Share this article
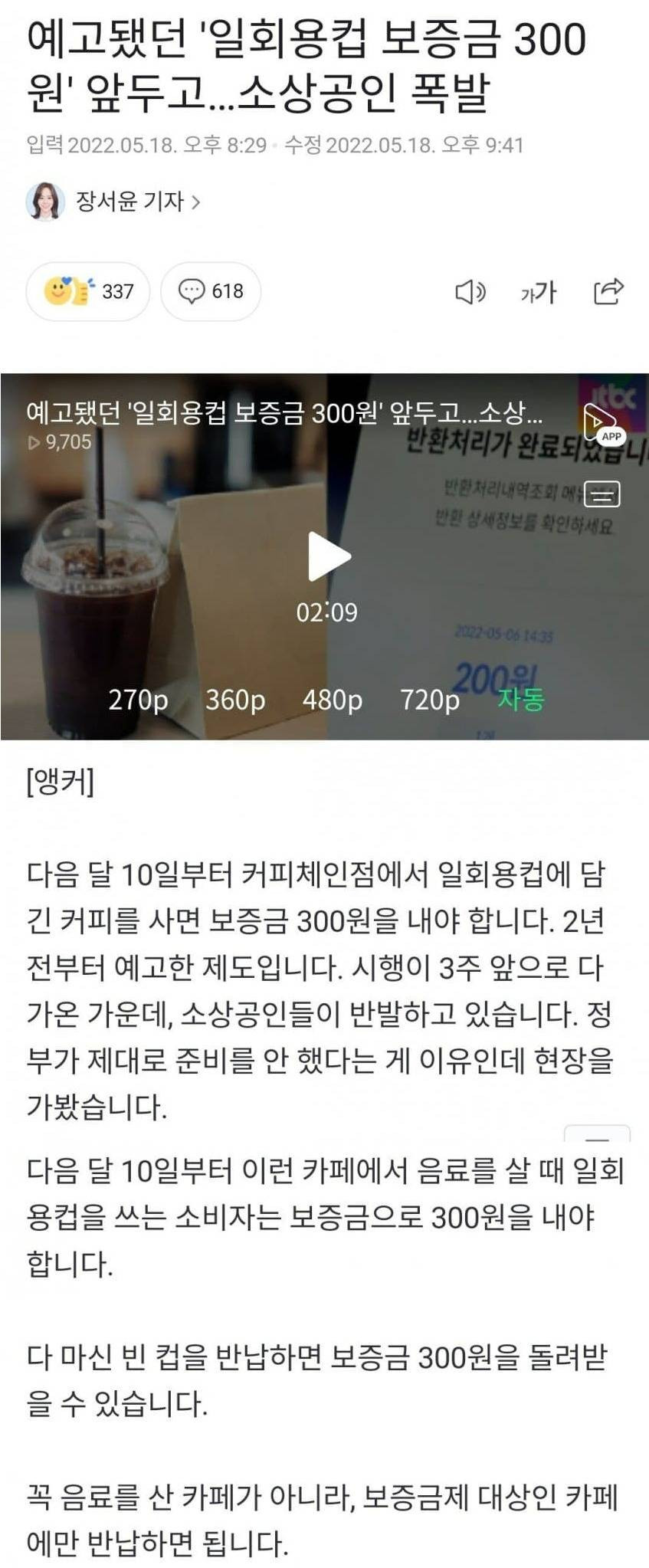Image resolution: width=649 pixels, height=1568 pixels. tap(608, 291)
